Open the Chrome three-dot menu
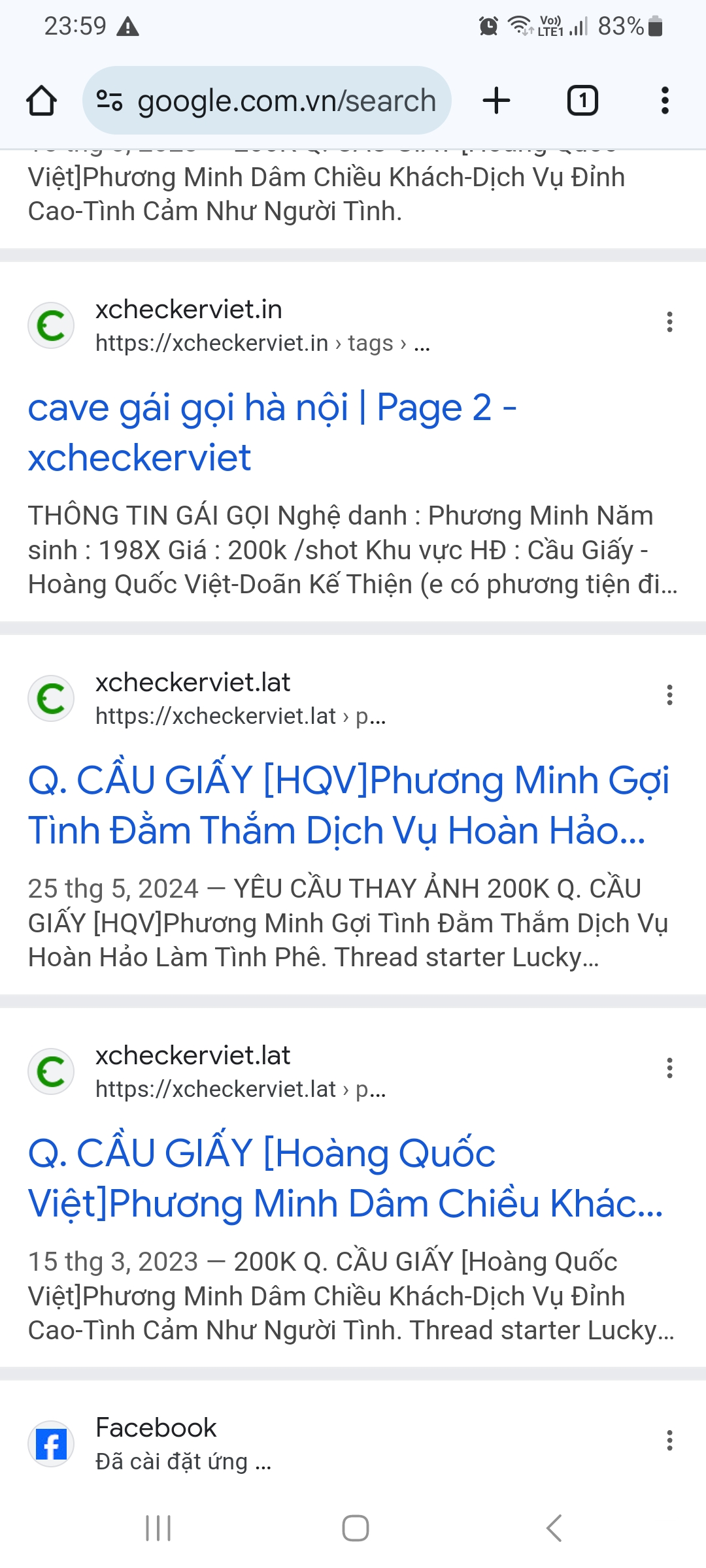The height and width of the screenshot is (1568, 706). click(x=665, y=100)
